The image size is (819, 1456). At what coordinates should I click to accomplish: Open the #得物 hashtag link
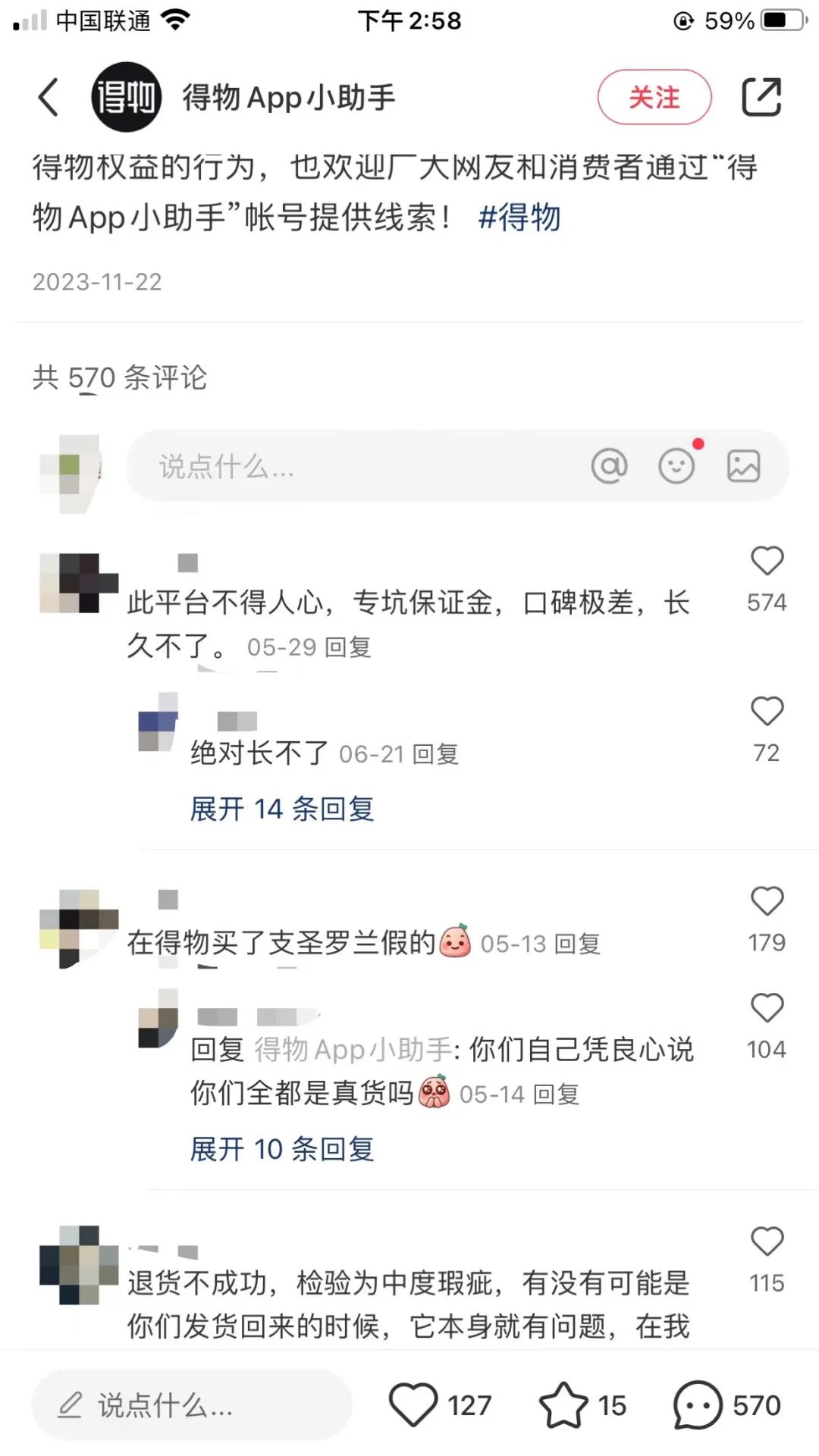(x=519, y=218)
